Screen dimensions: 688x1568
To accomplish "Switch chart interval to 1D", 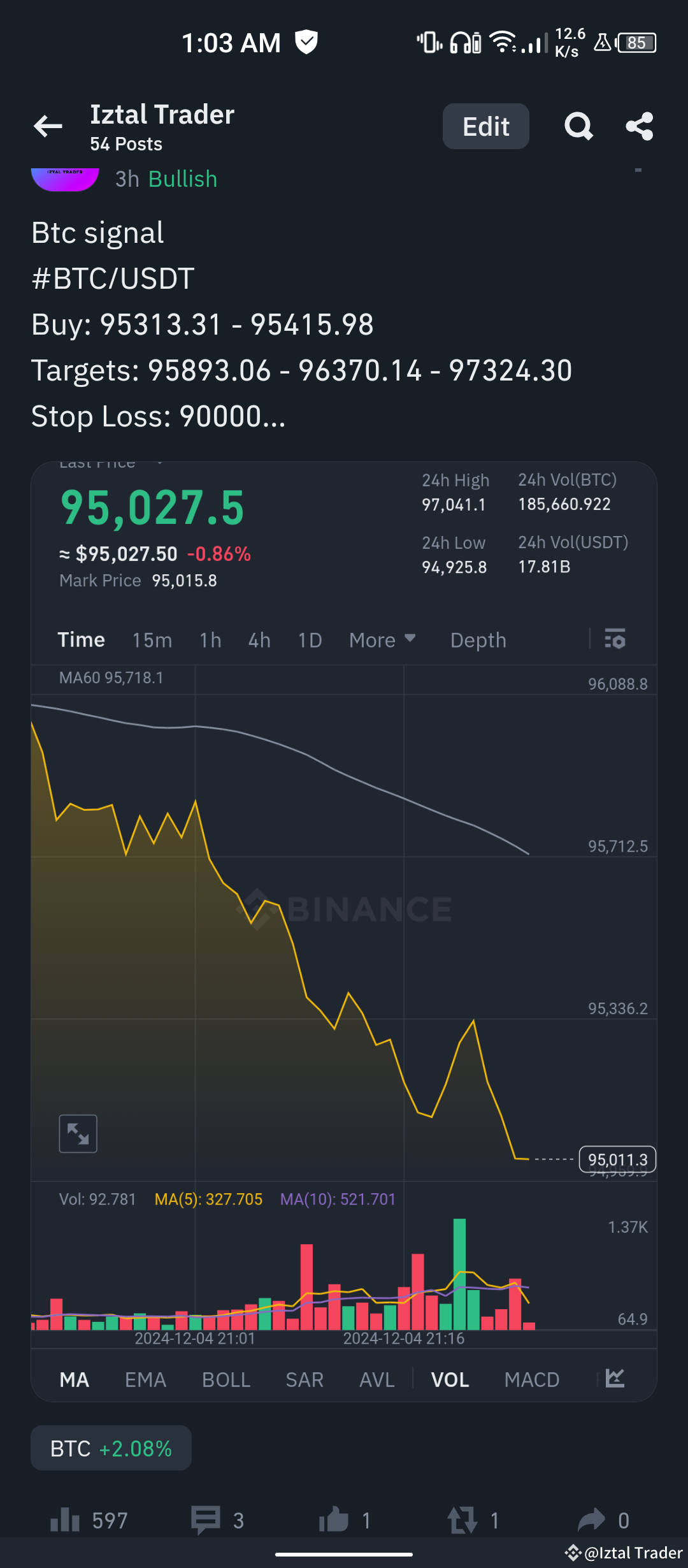I will pyautogui.click(x=310, y=639).
